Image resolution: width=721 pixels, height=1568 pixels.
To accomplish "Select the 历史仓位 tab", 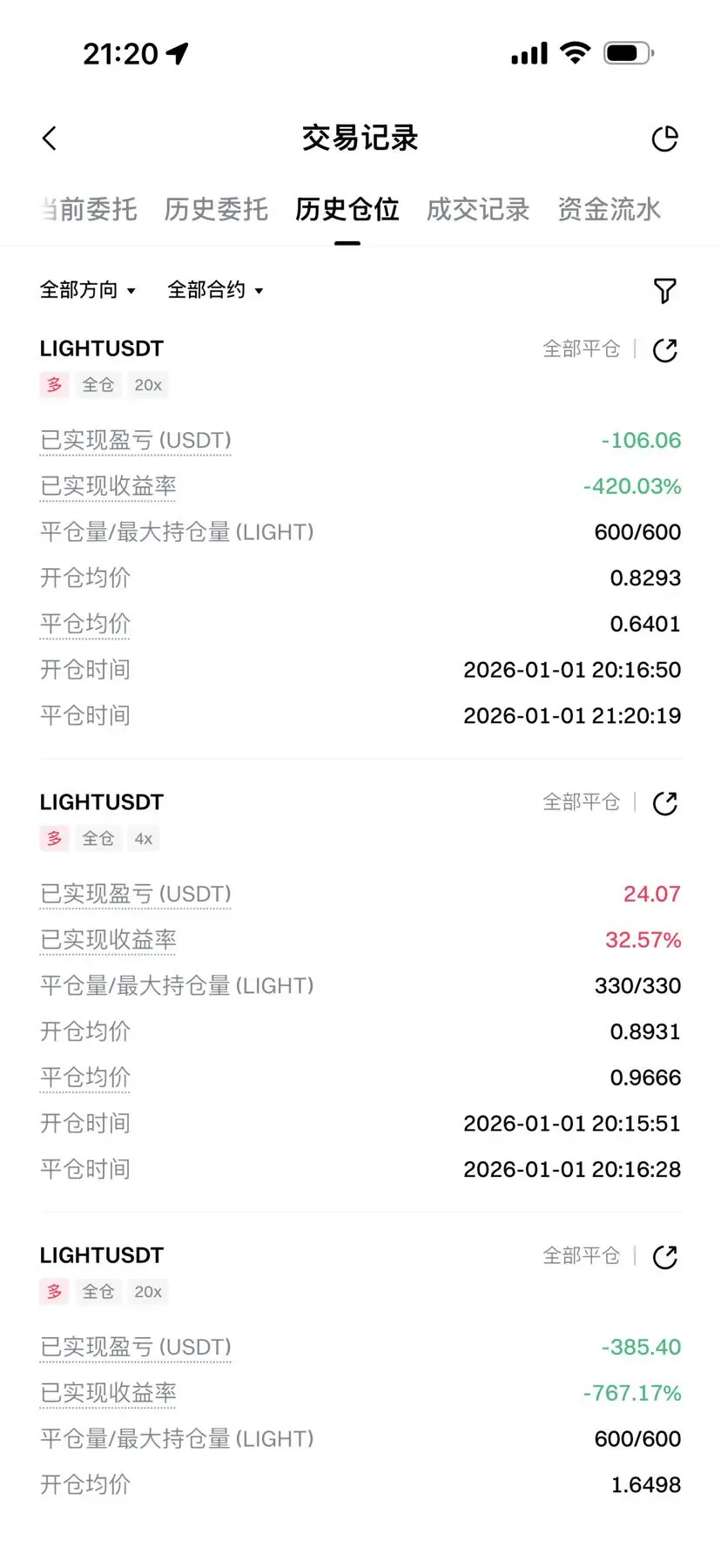I will tap(347, 209).
